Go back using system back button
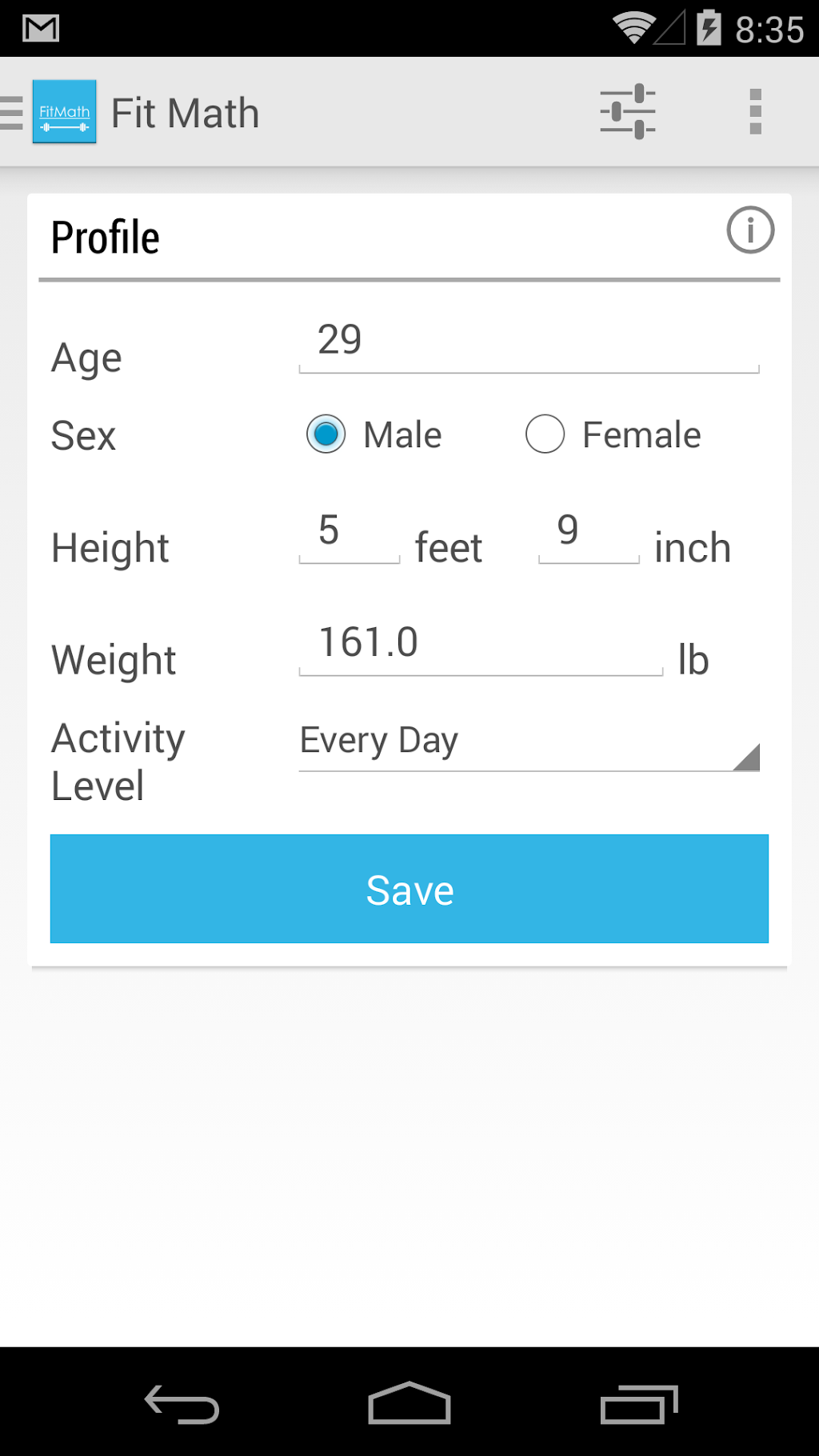819x1456 pixels. 182,1404
